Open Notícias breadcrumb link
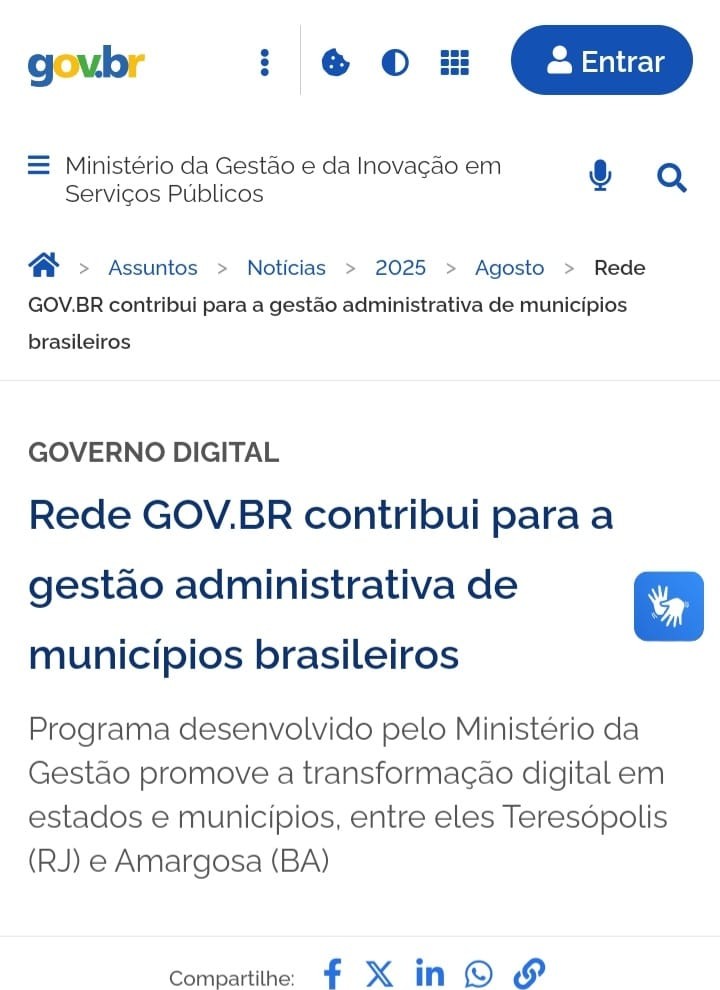This screenshot has width=720, height=990. (x=286, y=268)
